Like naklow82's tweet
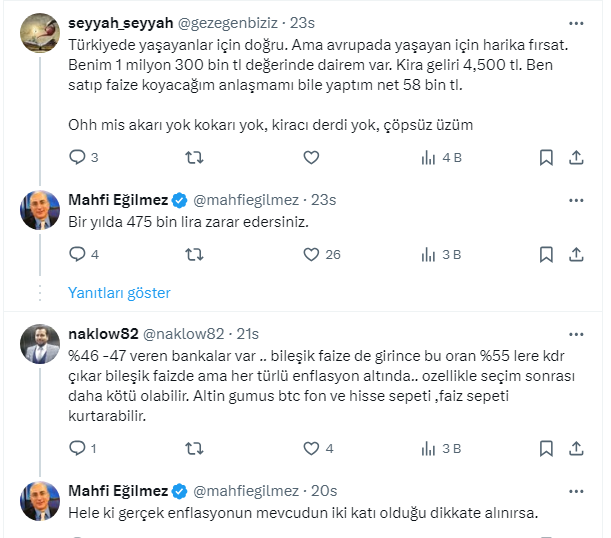Viewport: 611px width, 538px height. (311, 449)
